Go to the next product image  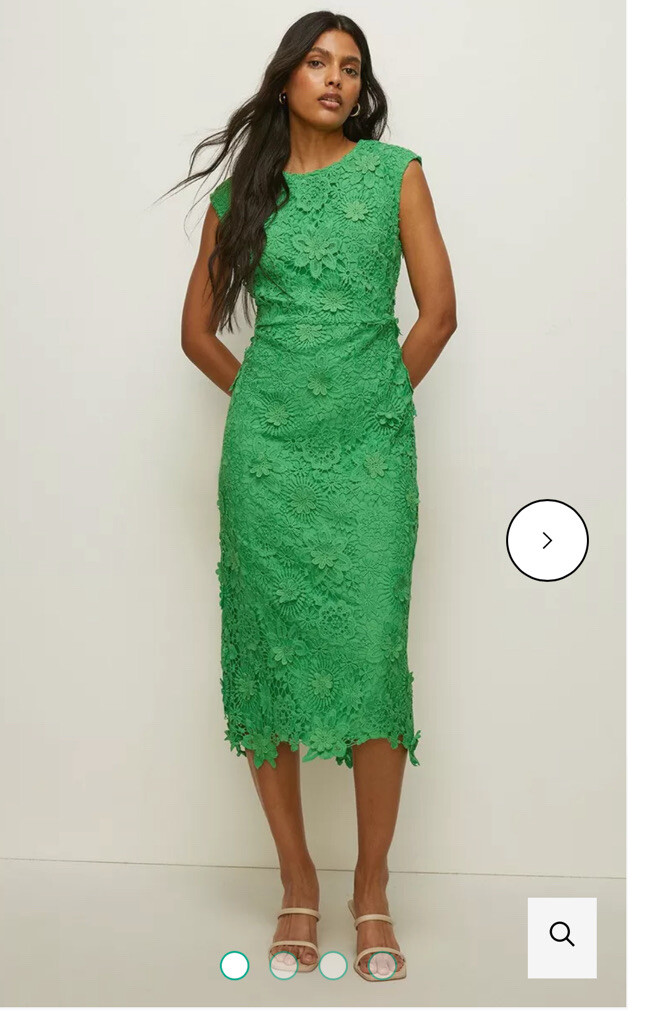click(x=547, y=540)
